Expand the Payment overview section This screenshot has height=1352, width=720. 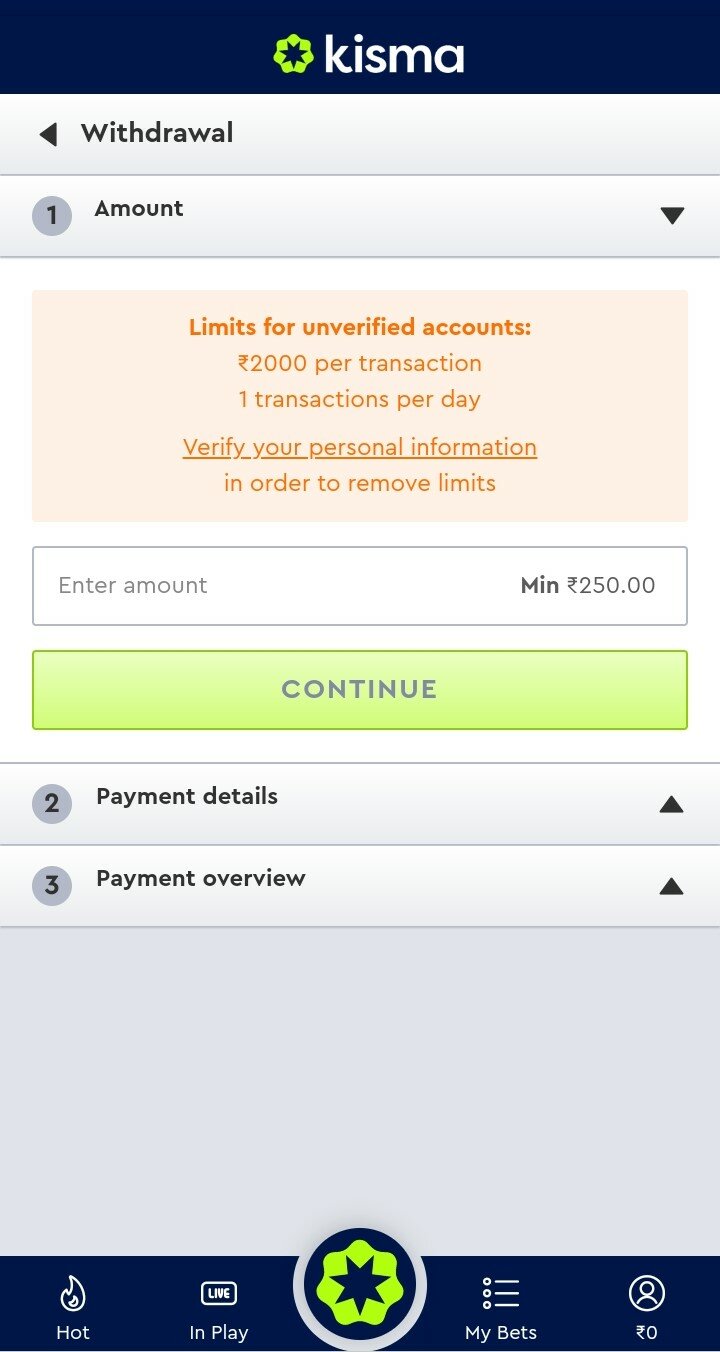tap(360, 886)
